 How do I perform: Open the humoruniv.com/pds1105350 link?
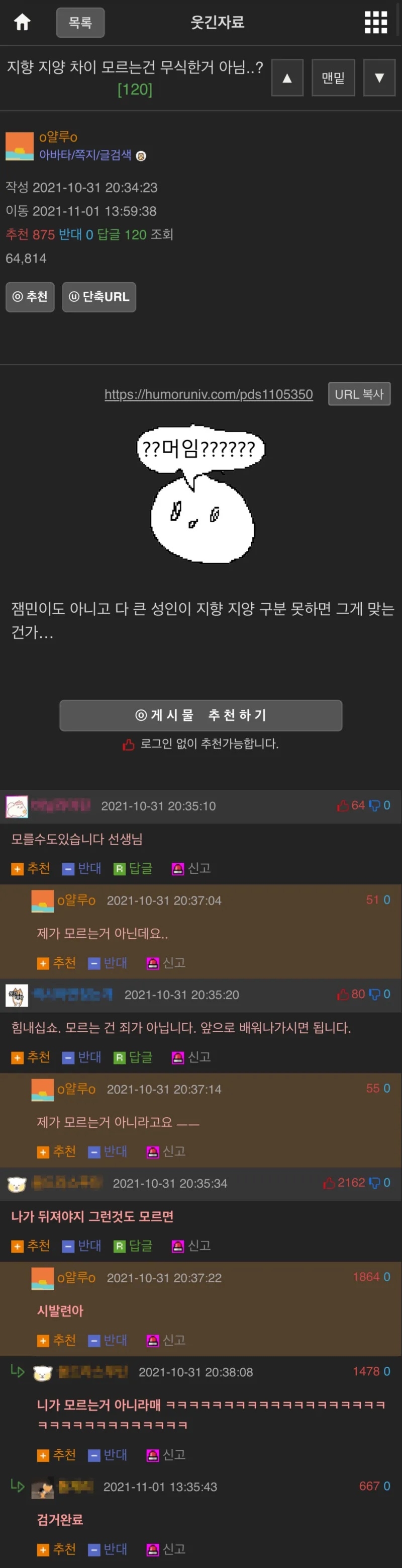209,394
